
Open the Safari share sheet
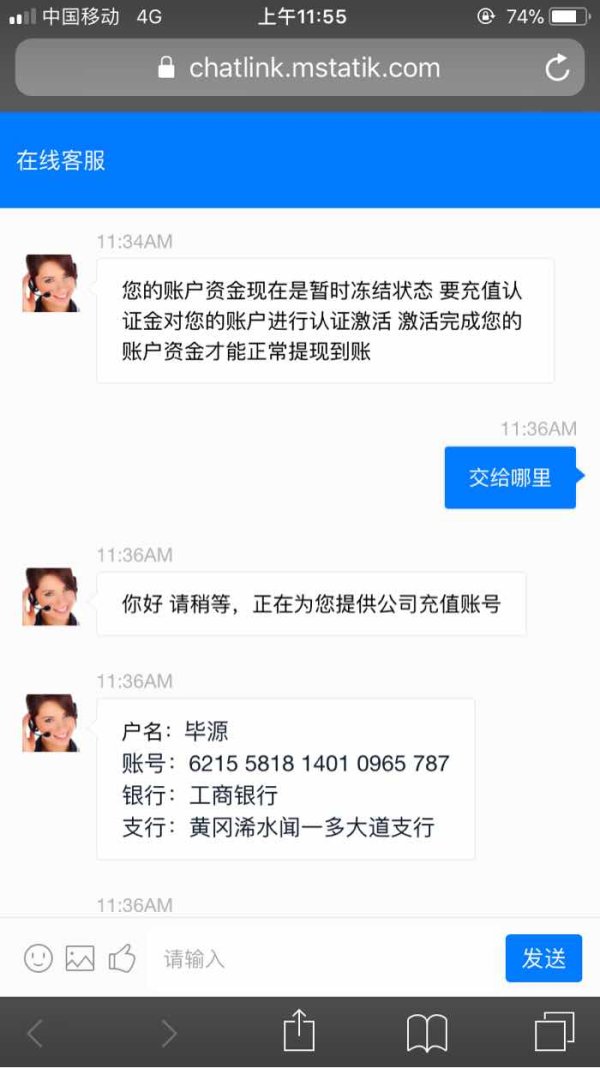pos(299,1031)
